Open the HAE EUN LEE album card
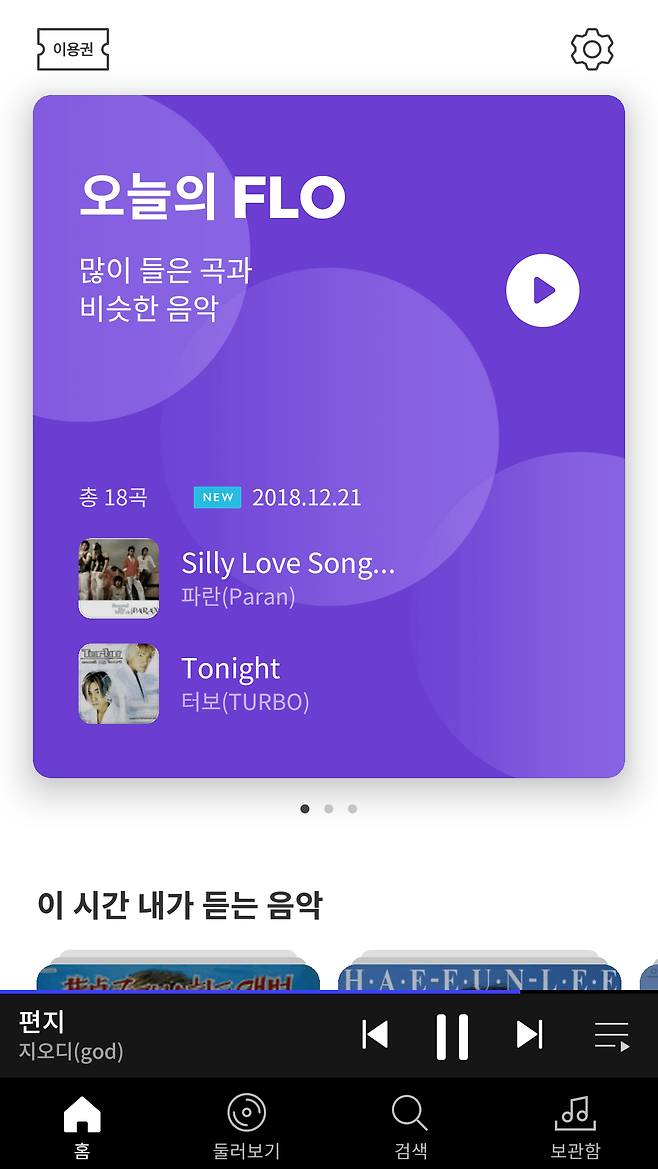This screenshot has width=658, height=1169. pos(479,975)
